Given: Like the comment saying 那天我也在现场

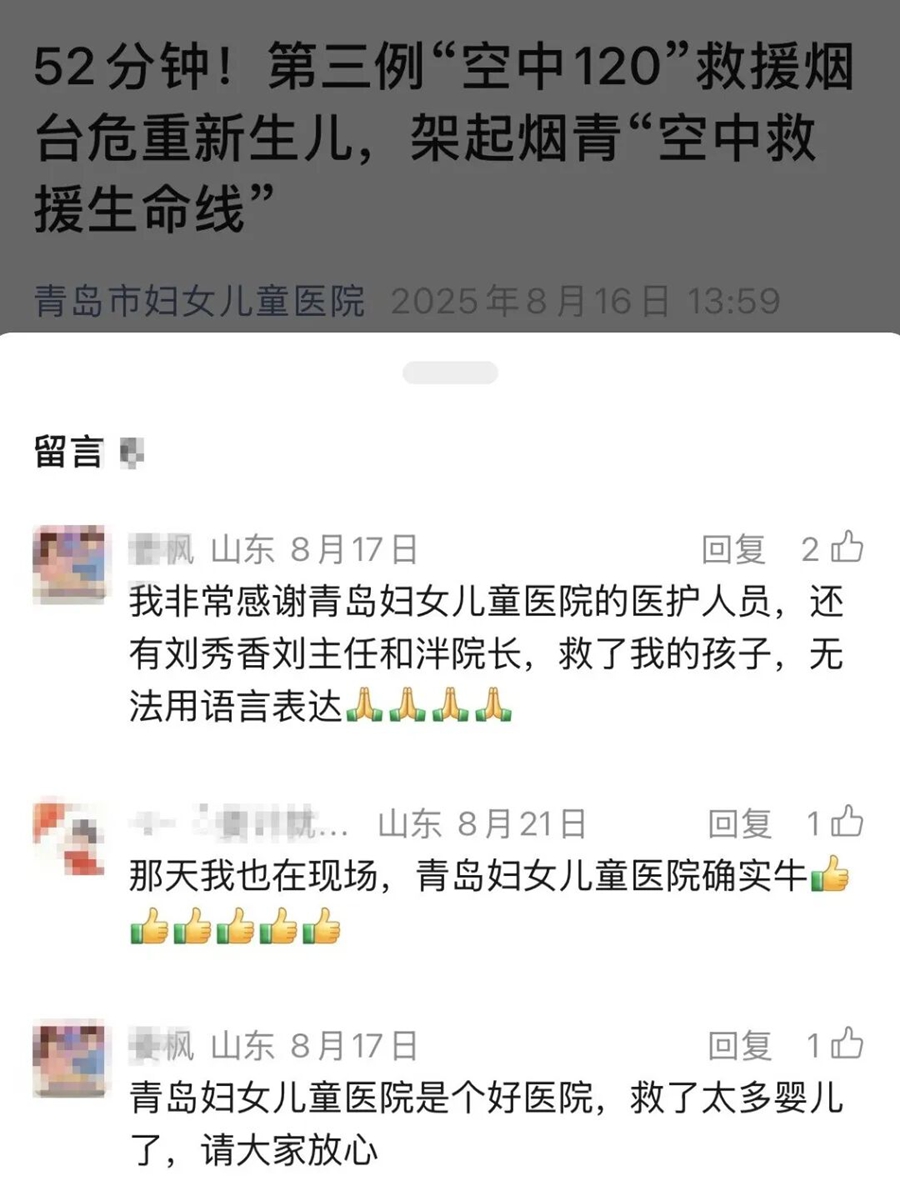Looking at the screenshot, I should click(x=848, y=821).
